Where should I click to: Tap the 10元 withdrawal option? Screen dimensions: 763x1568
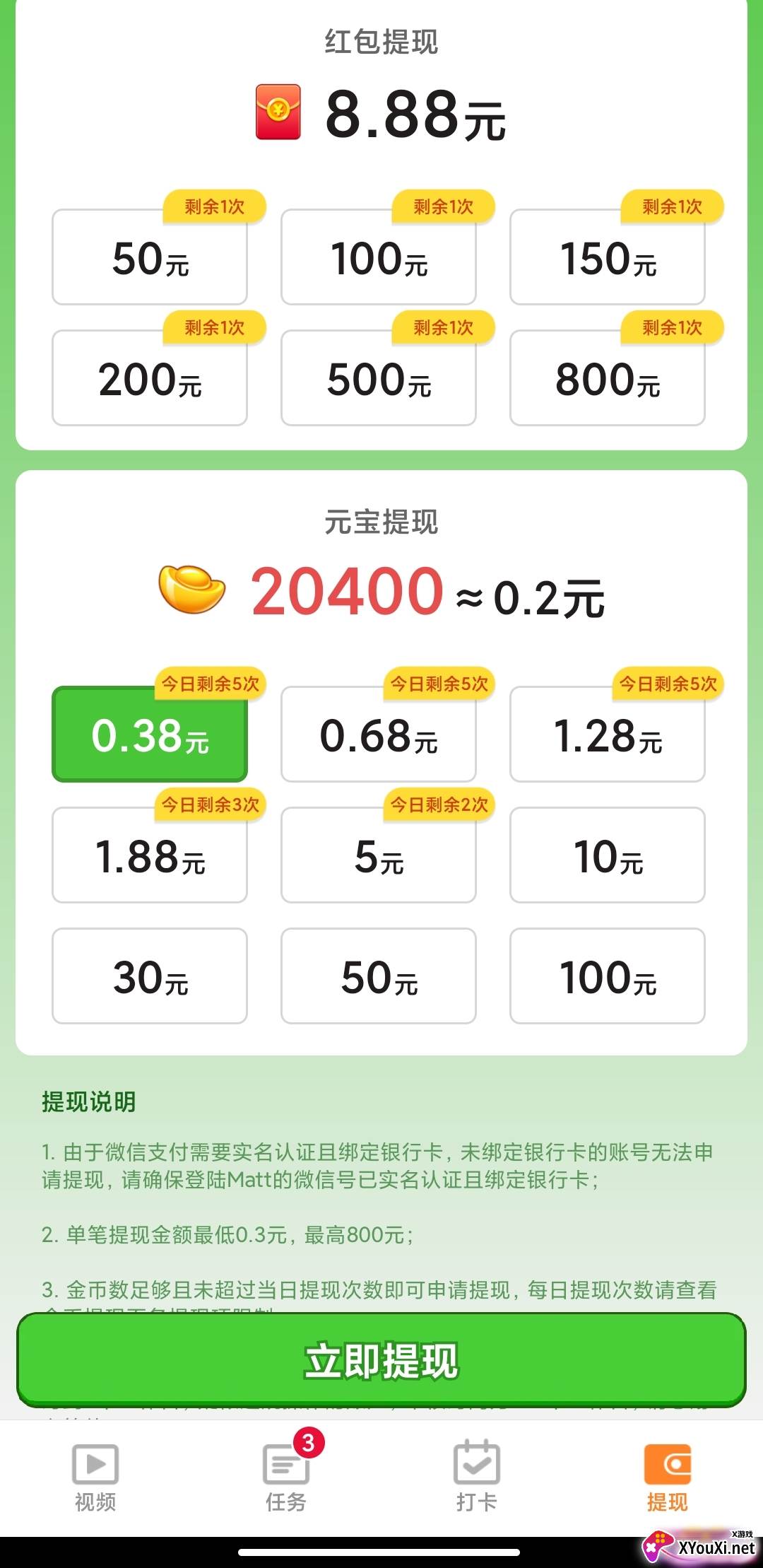(x=608, y=855)
